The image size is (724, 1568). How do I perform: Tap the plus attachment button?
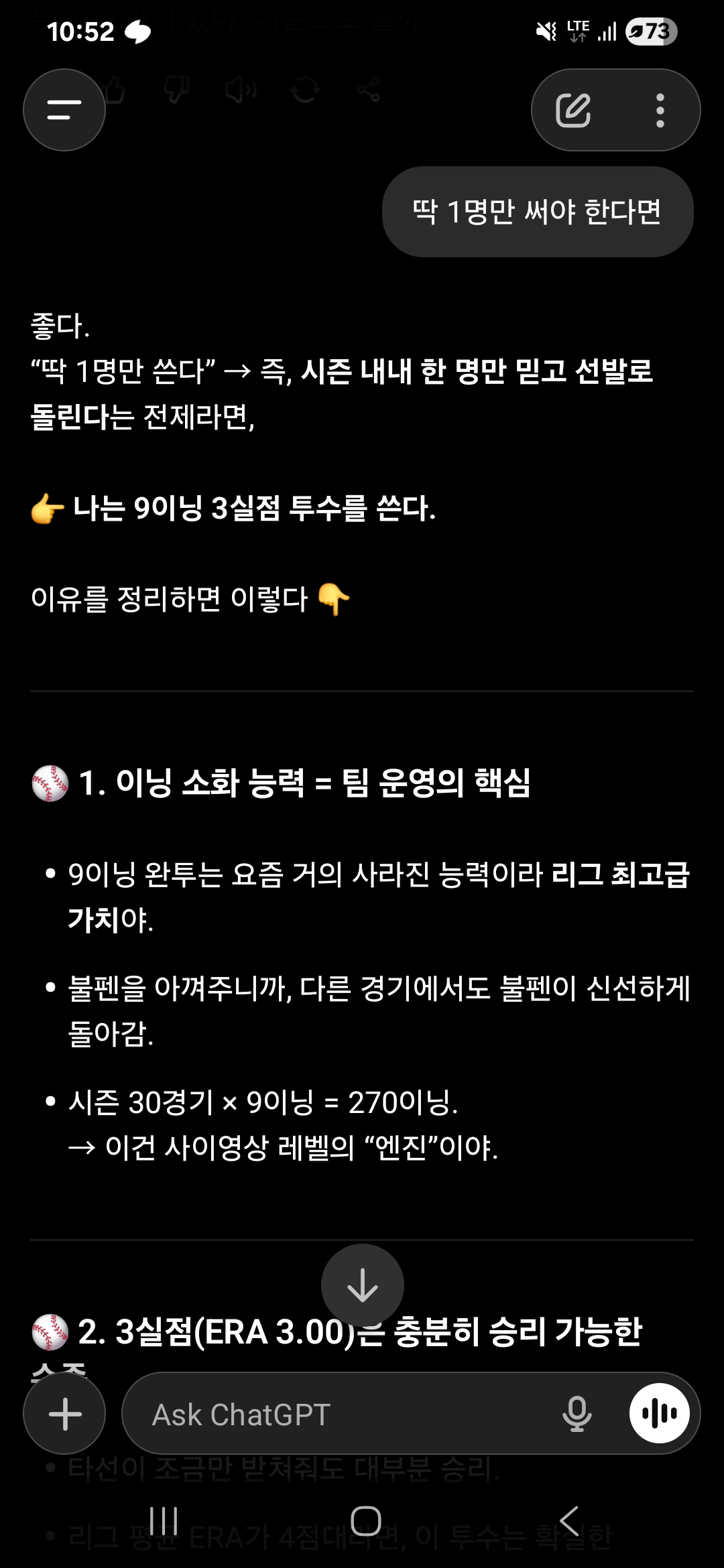65,1414
